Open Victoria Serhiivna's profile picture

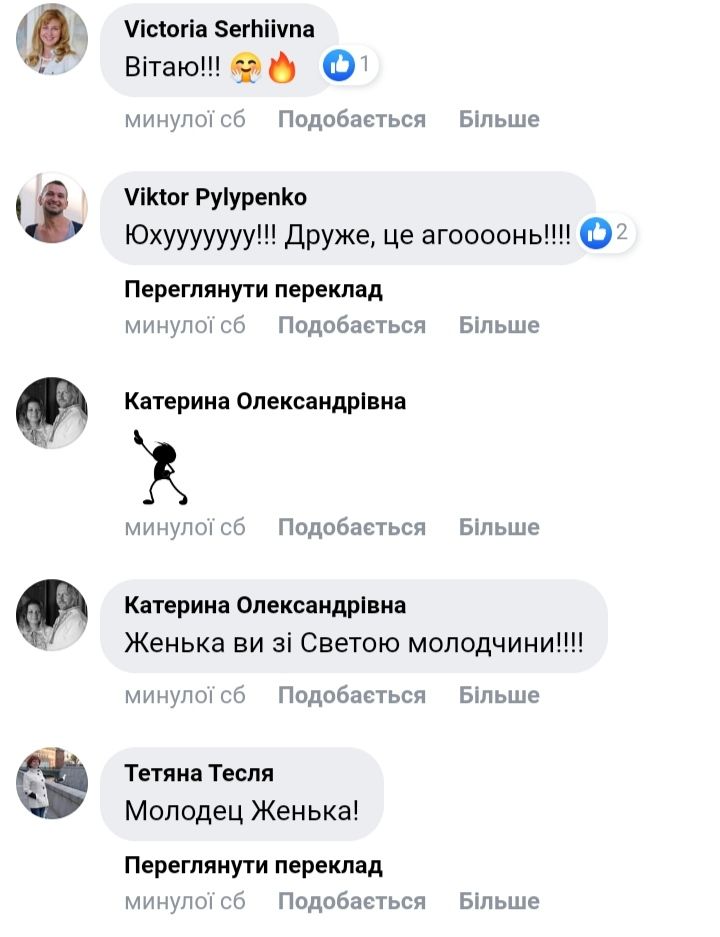click(52, 38)
